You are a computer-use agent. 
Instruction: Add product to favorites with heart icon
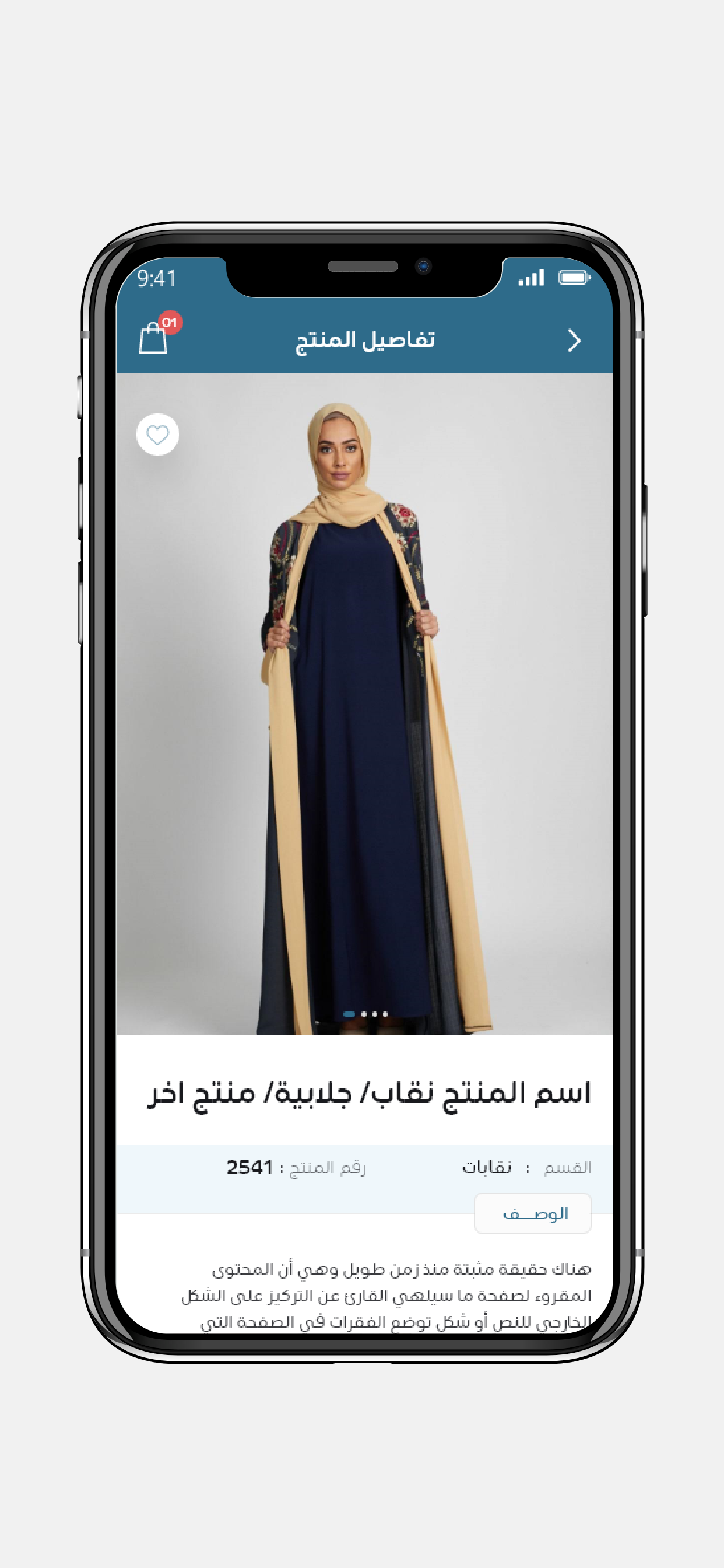pos(157,435)
